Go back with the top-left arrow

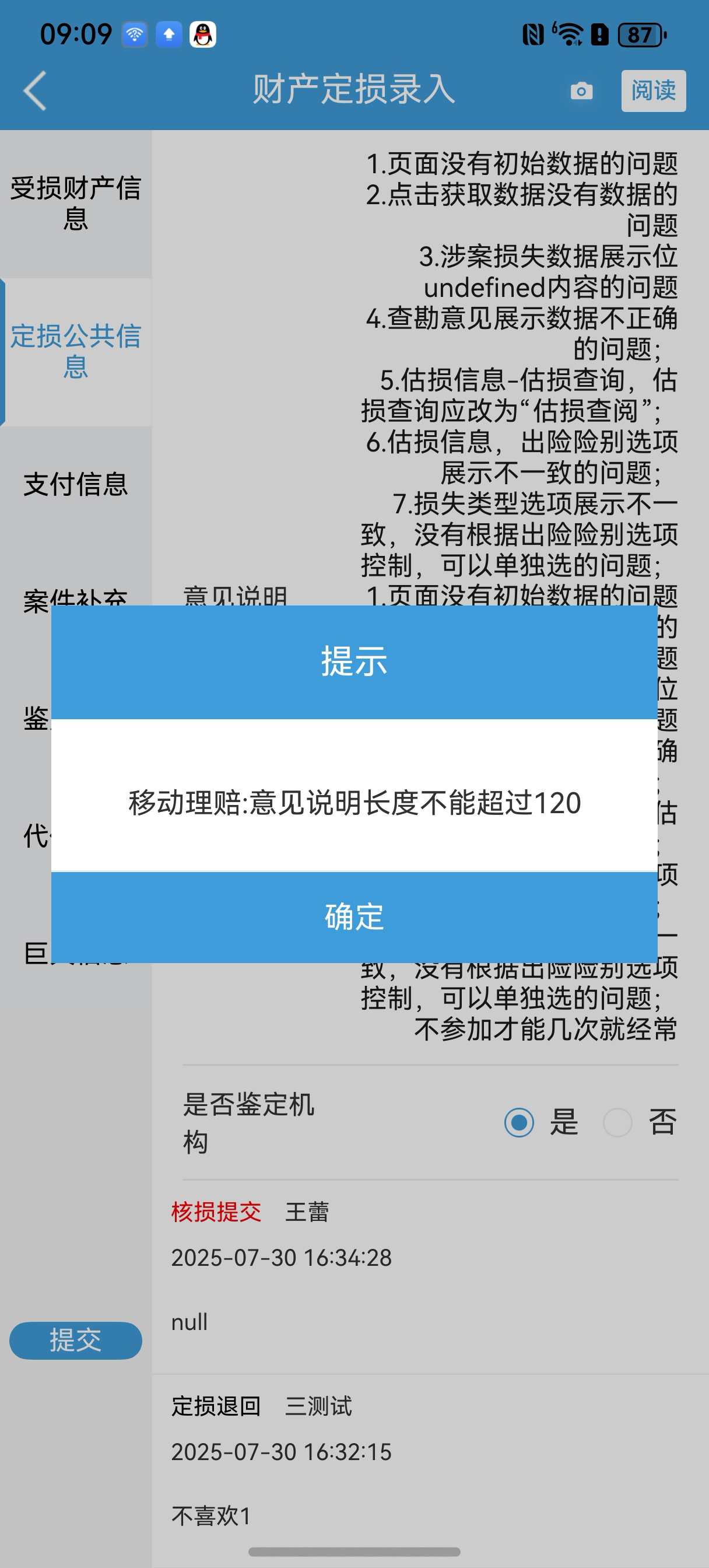click(x=36, y=90)
